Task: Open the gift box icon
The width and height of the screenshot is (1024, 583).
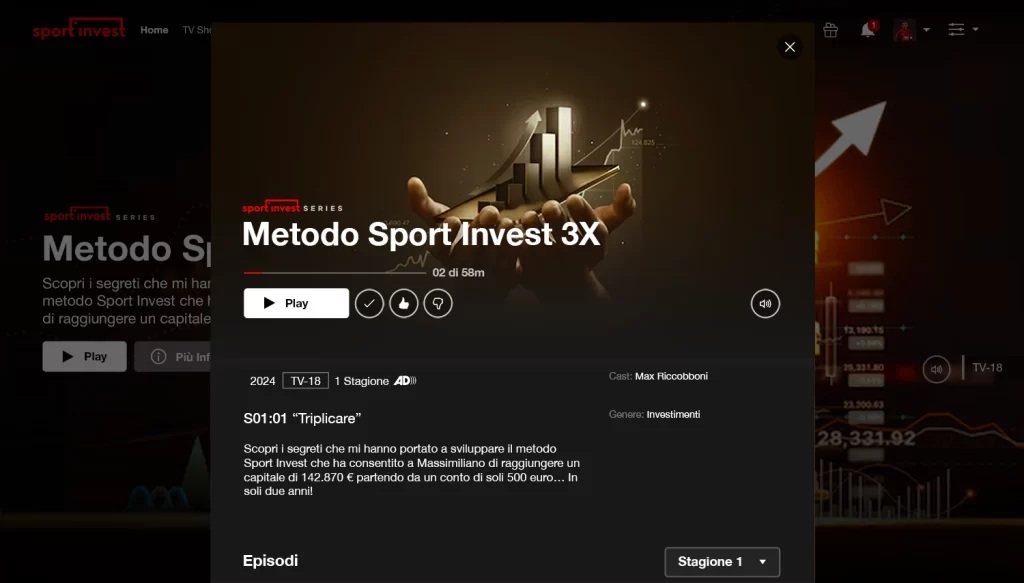Action: [830, 30]
